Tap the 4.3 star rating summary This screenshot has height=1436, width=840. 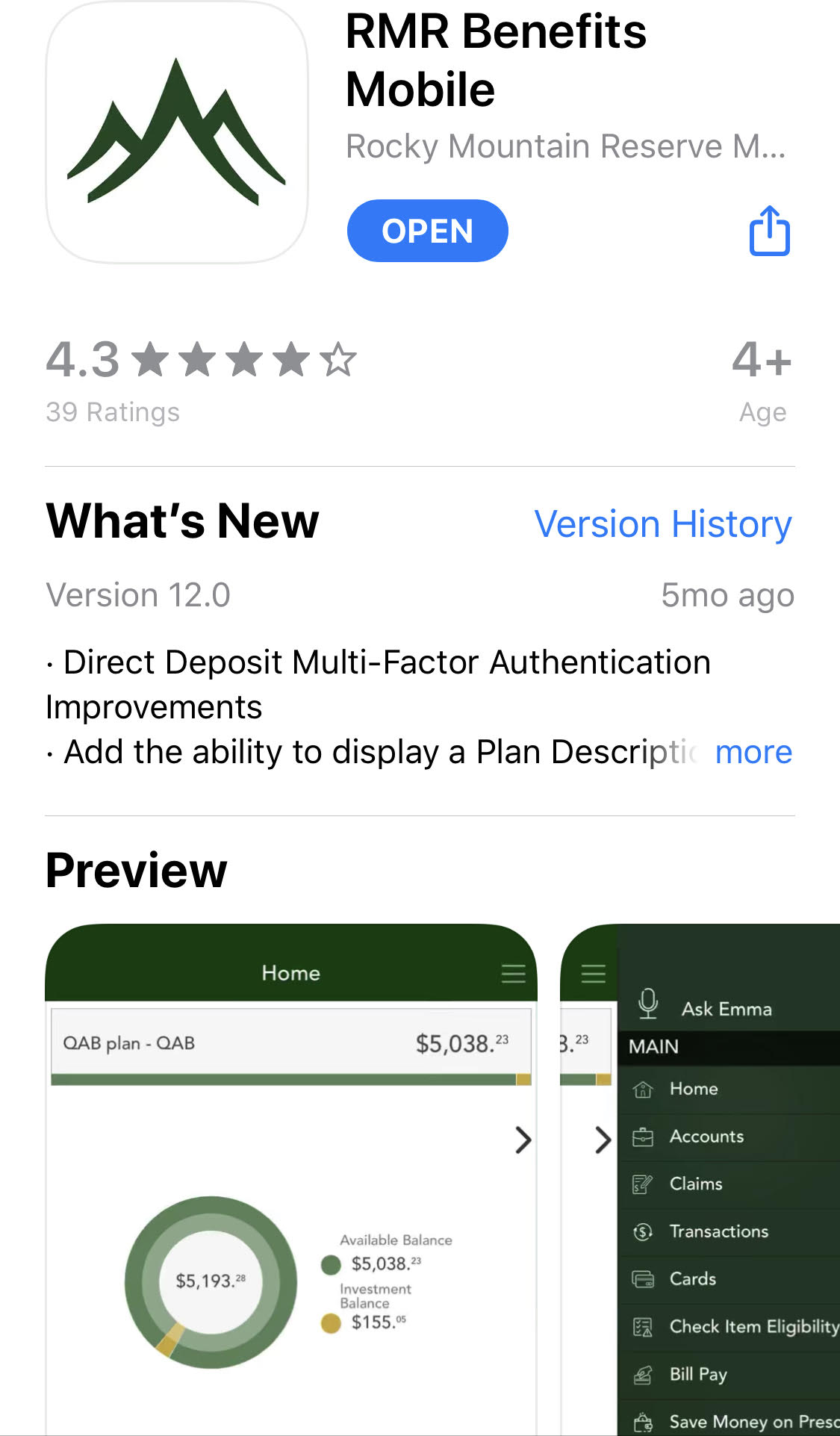coord(202,379)
